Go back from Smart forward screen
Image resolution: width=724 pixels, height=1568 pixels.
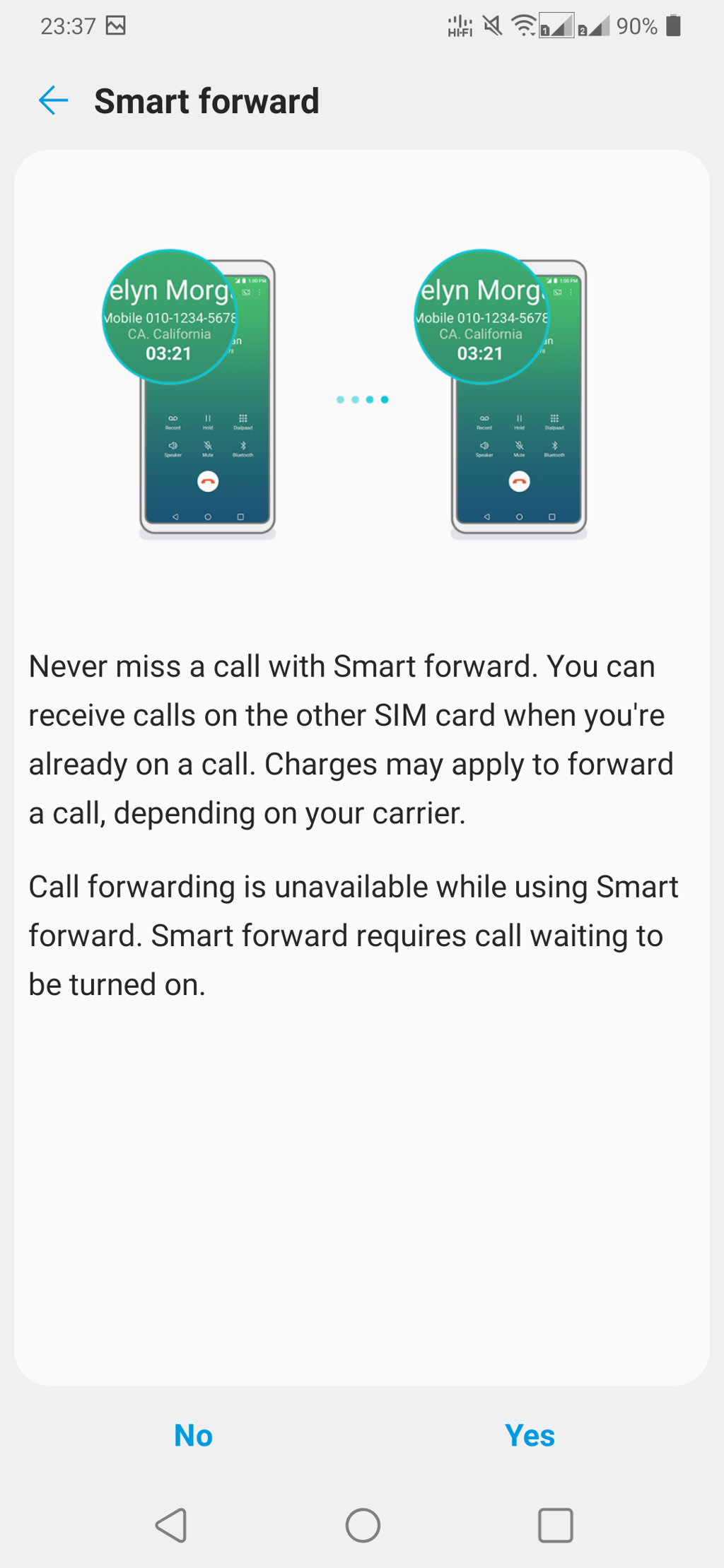coord(54,101)
